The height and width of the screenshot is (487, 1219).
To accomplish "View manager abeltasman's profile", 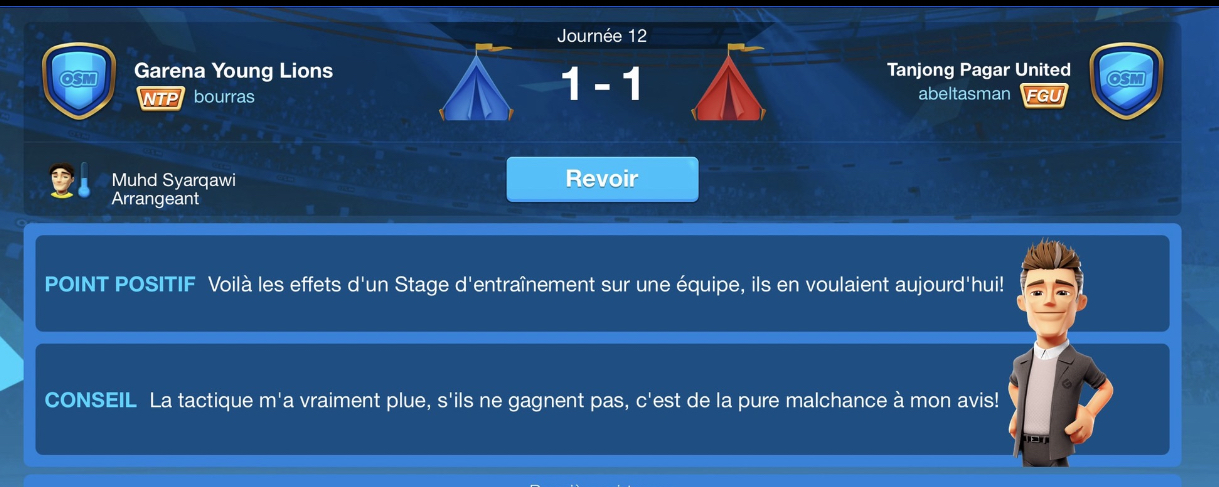I will (965, 95).
